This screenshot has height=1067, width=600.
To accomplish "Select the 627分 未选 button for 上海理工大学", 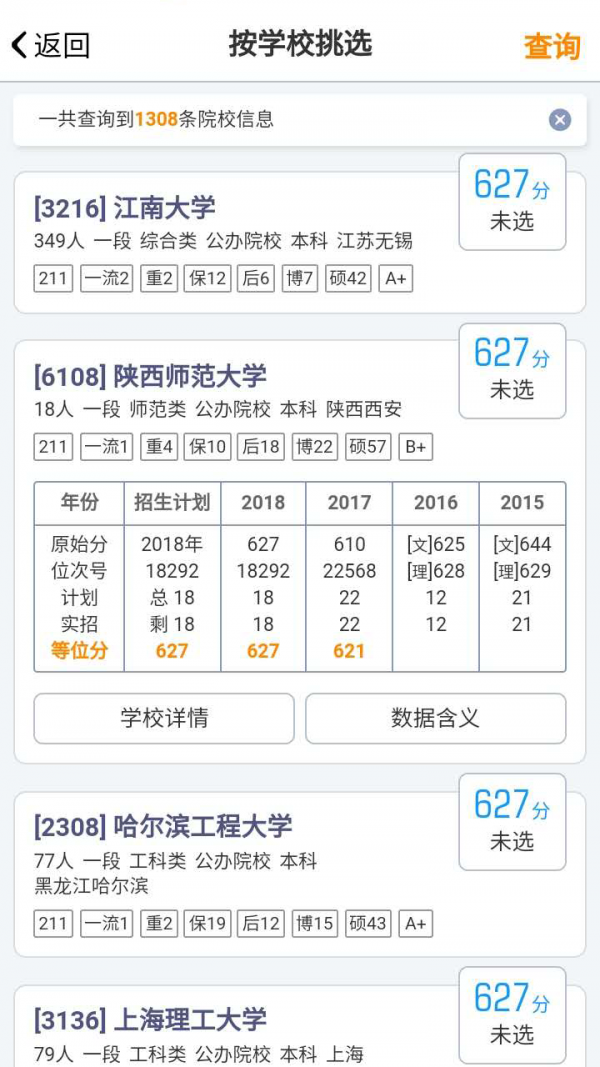I will tap(512, 1014).
